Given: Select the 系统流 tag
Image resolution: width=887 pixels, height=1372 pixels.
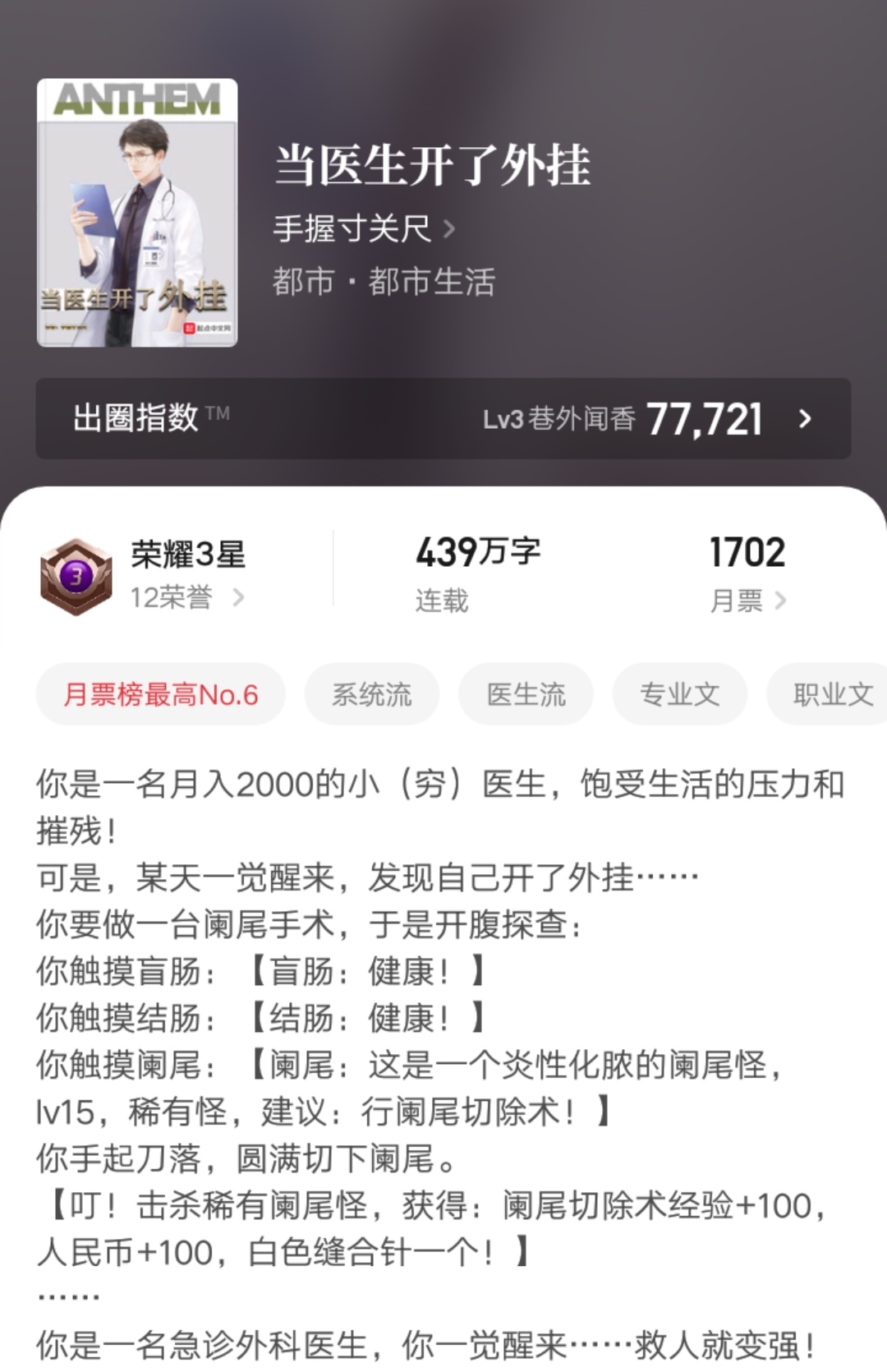Looking at the screenshot, I should 371,694.
